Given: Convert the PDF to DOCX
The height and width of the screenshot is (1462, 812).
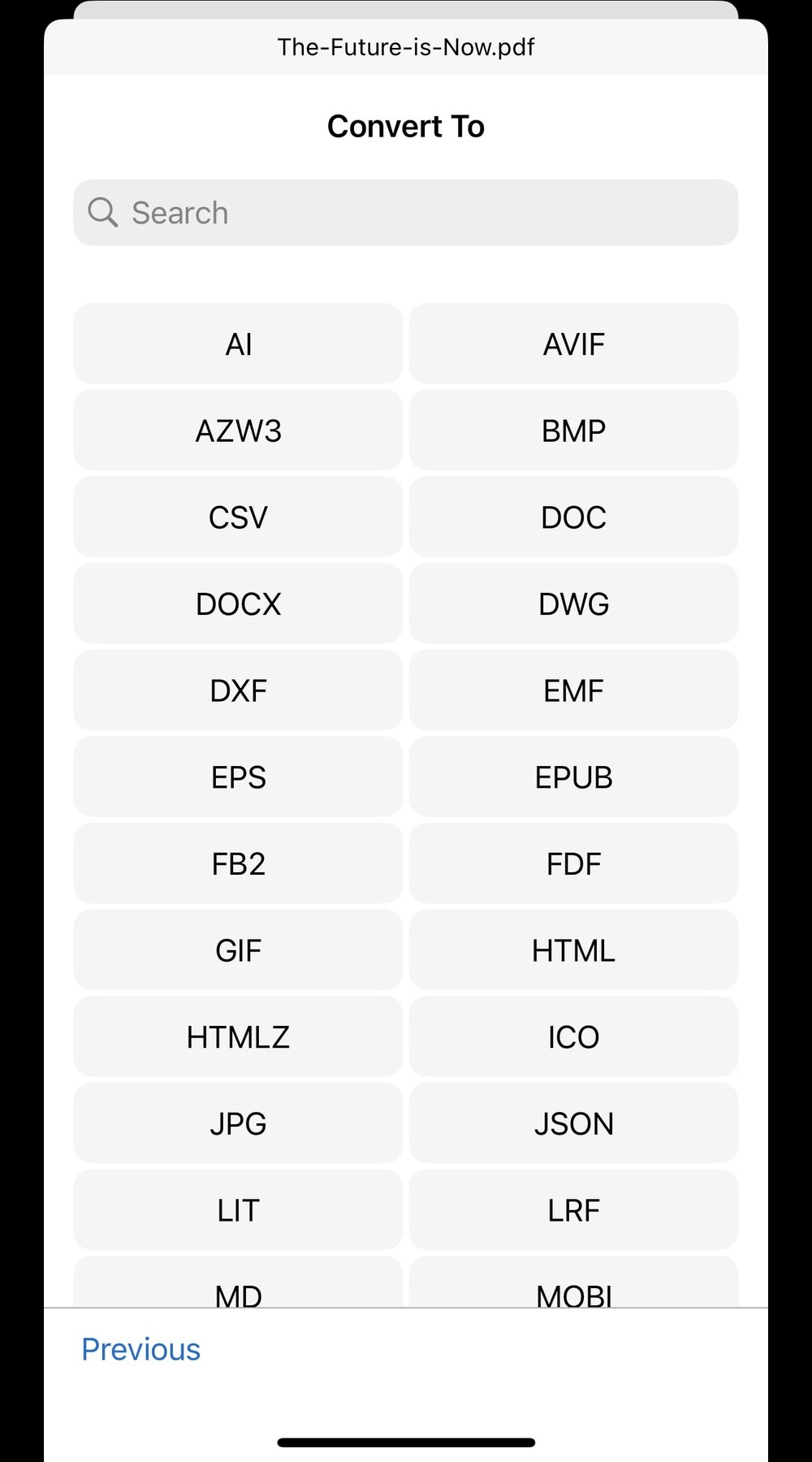Looking at the screenshot, I should click(238, 603).
